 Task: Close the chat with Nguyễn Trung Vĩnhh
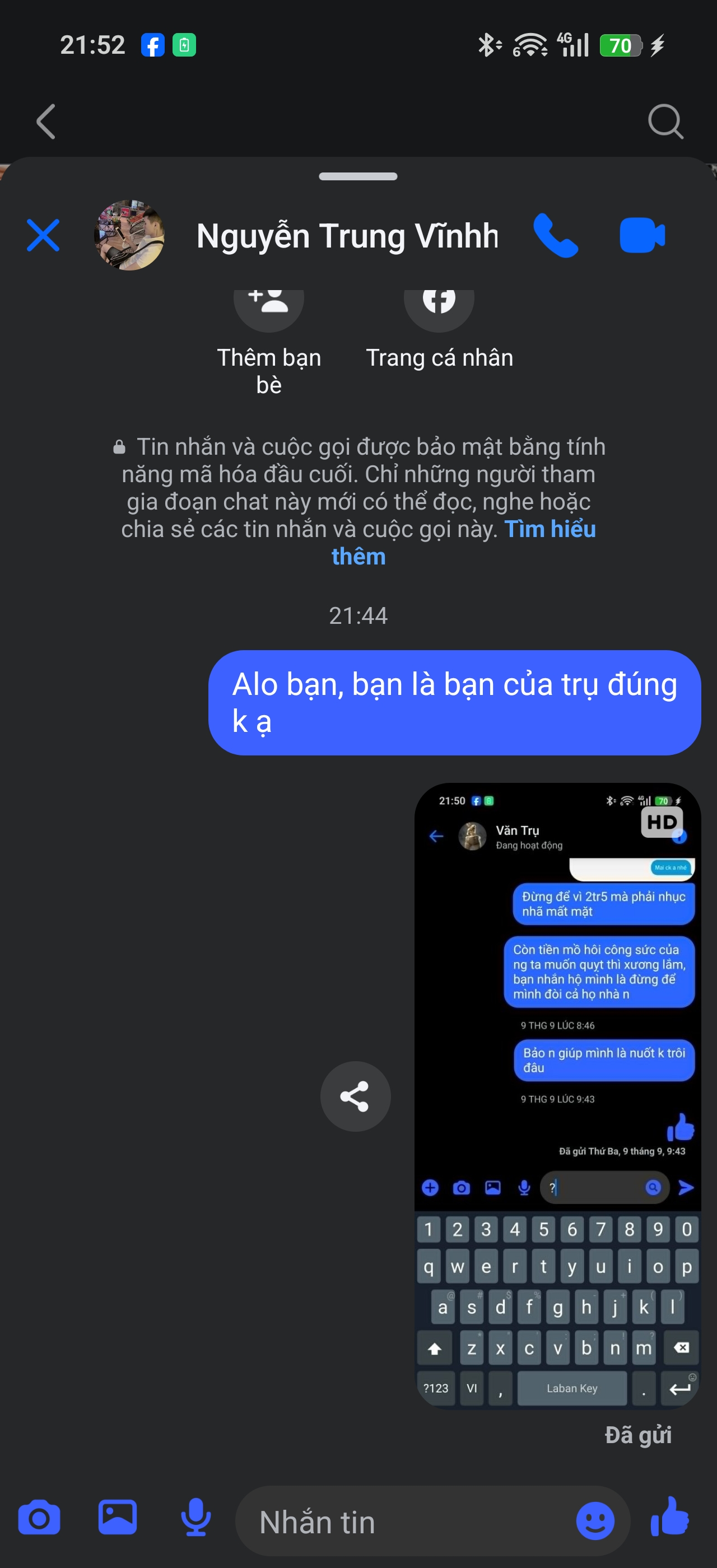tap(43, 236)
